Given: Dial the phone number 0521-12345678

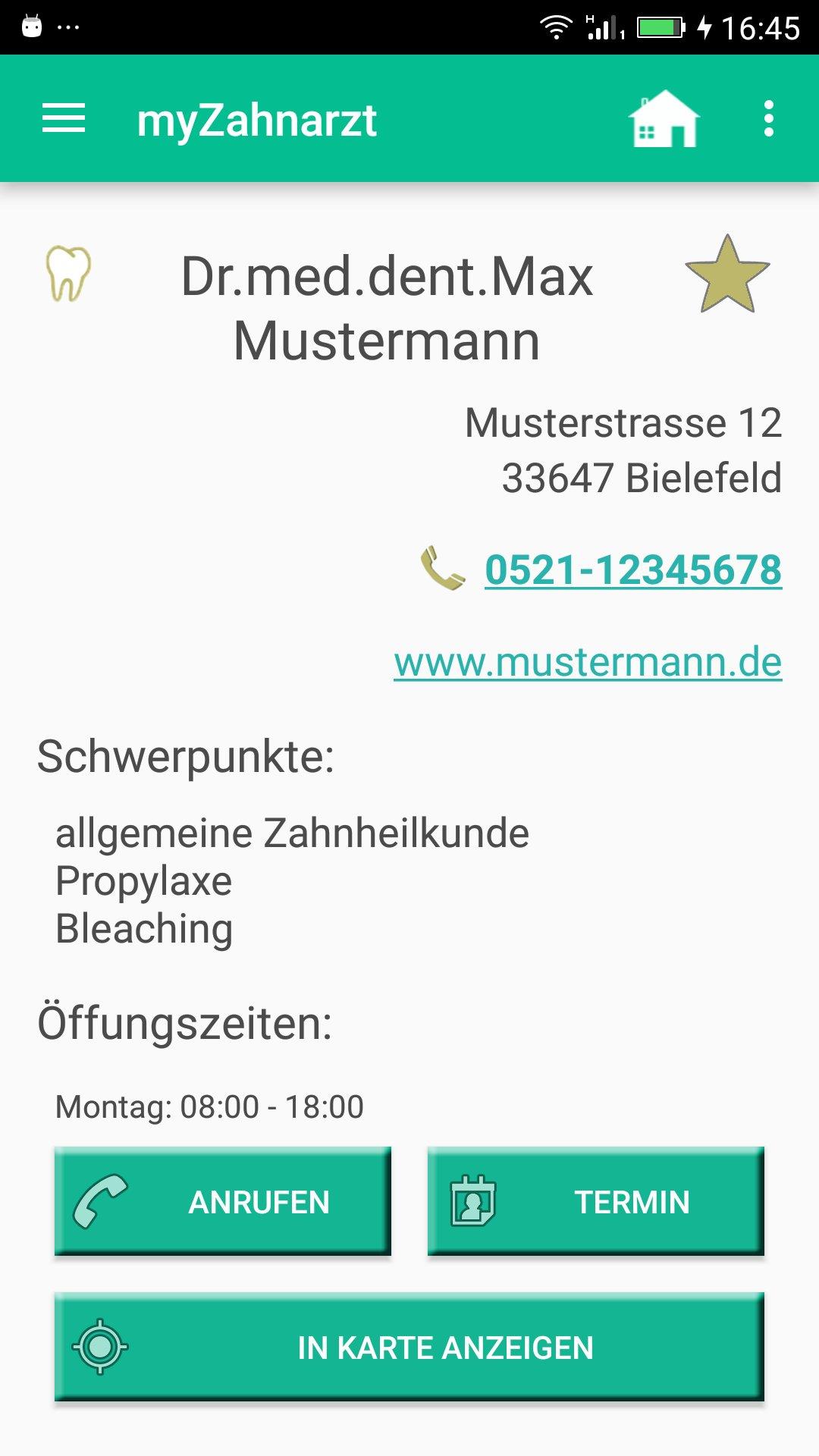Looking at the screenshot, I should (632, 570).
